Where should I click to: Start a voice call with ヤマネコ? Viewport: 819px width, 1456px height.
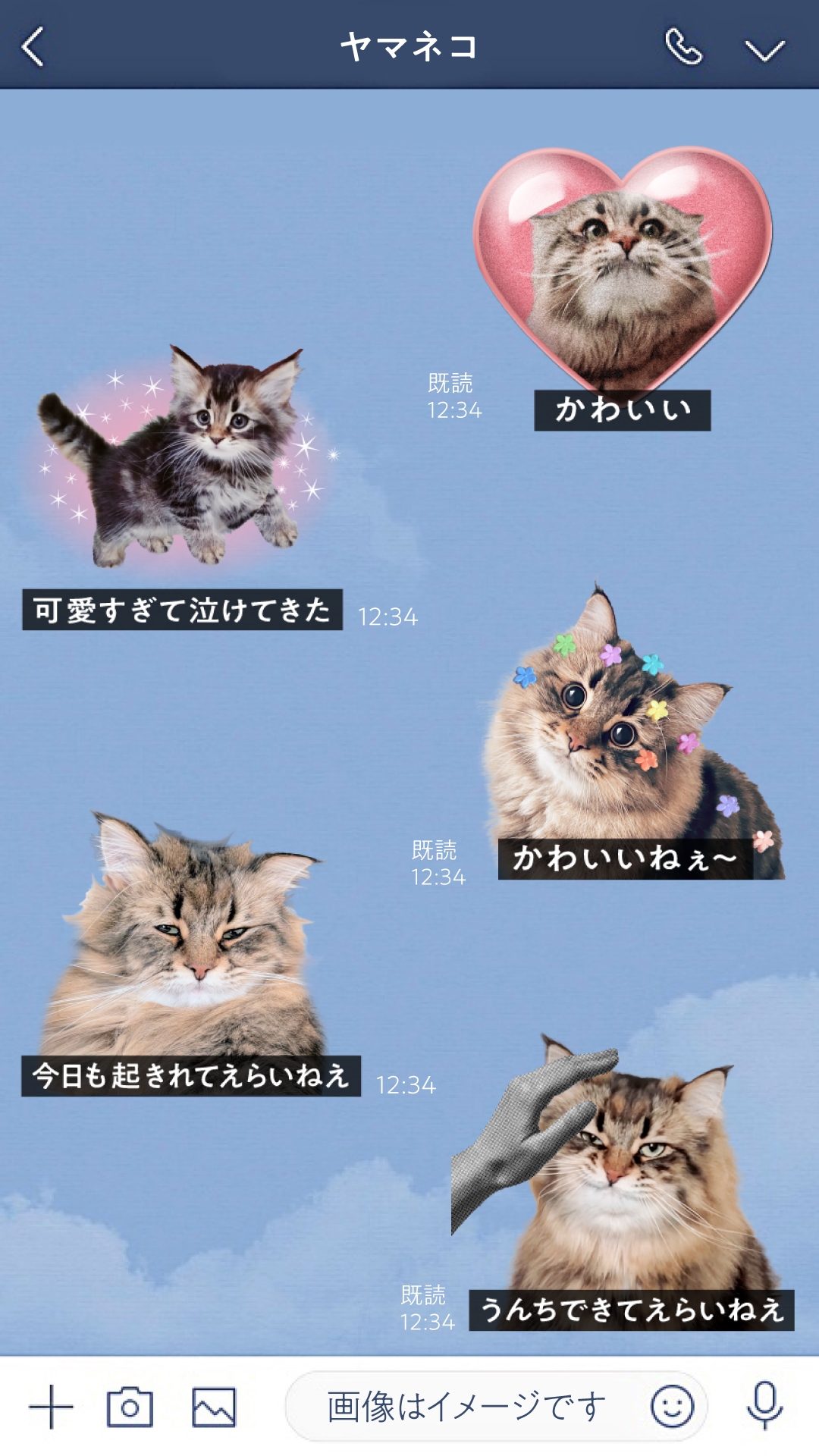pyautogui.click(x=683, y=47)
